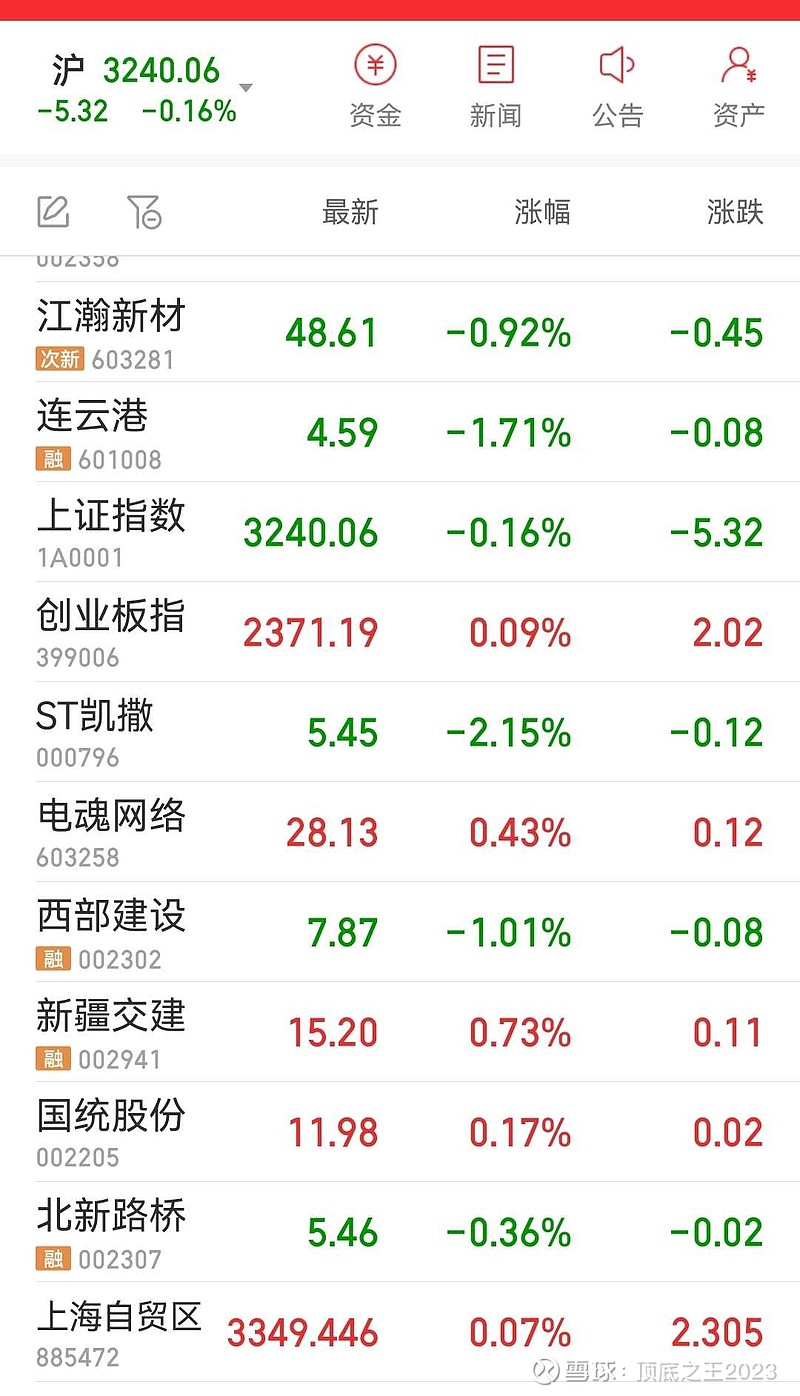Image resolution: width=800 pixels, height=1396 pixels.
Task: Open 江瀚新材 stock details
Action: [x=400, y=332]
